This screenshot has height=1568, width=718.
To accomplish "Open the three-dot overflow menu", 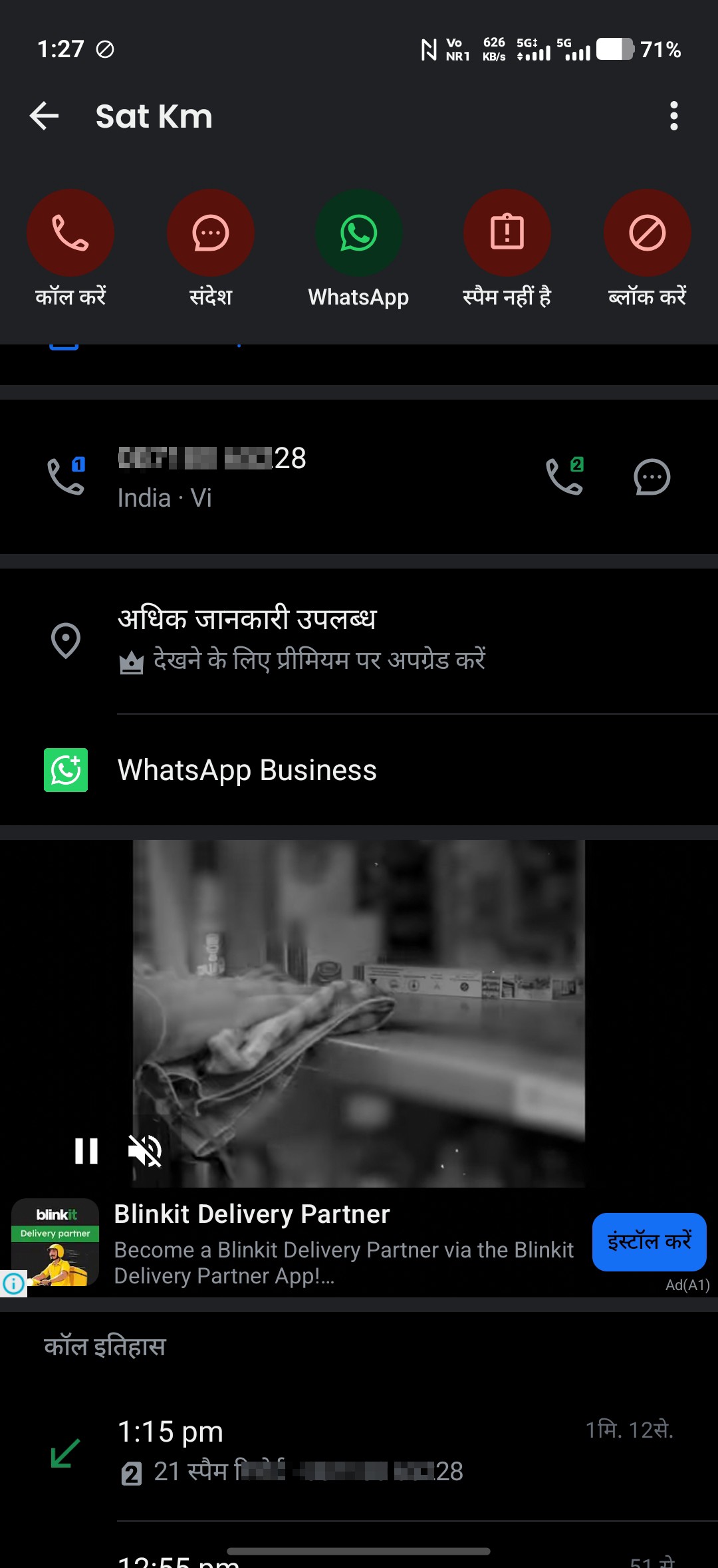I will pyautogui.click(x=673, y=116).
